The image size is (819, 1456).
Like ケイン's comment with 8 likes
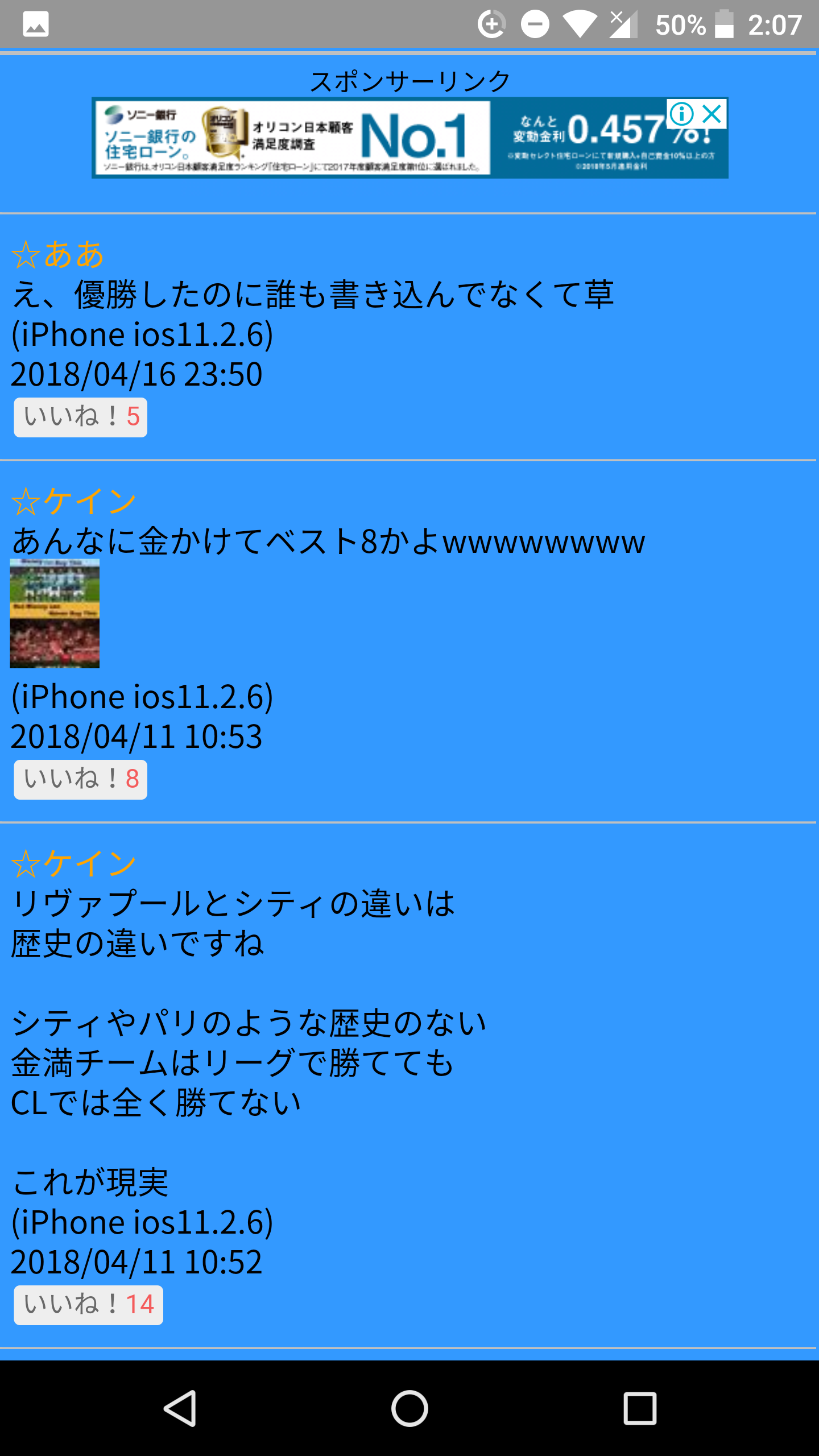coord(80,779)
